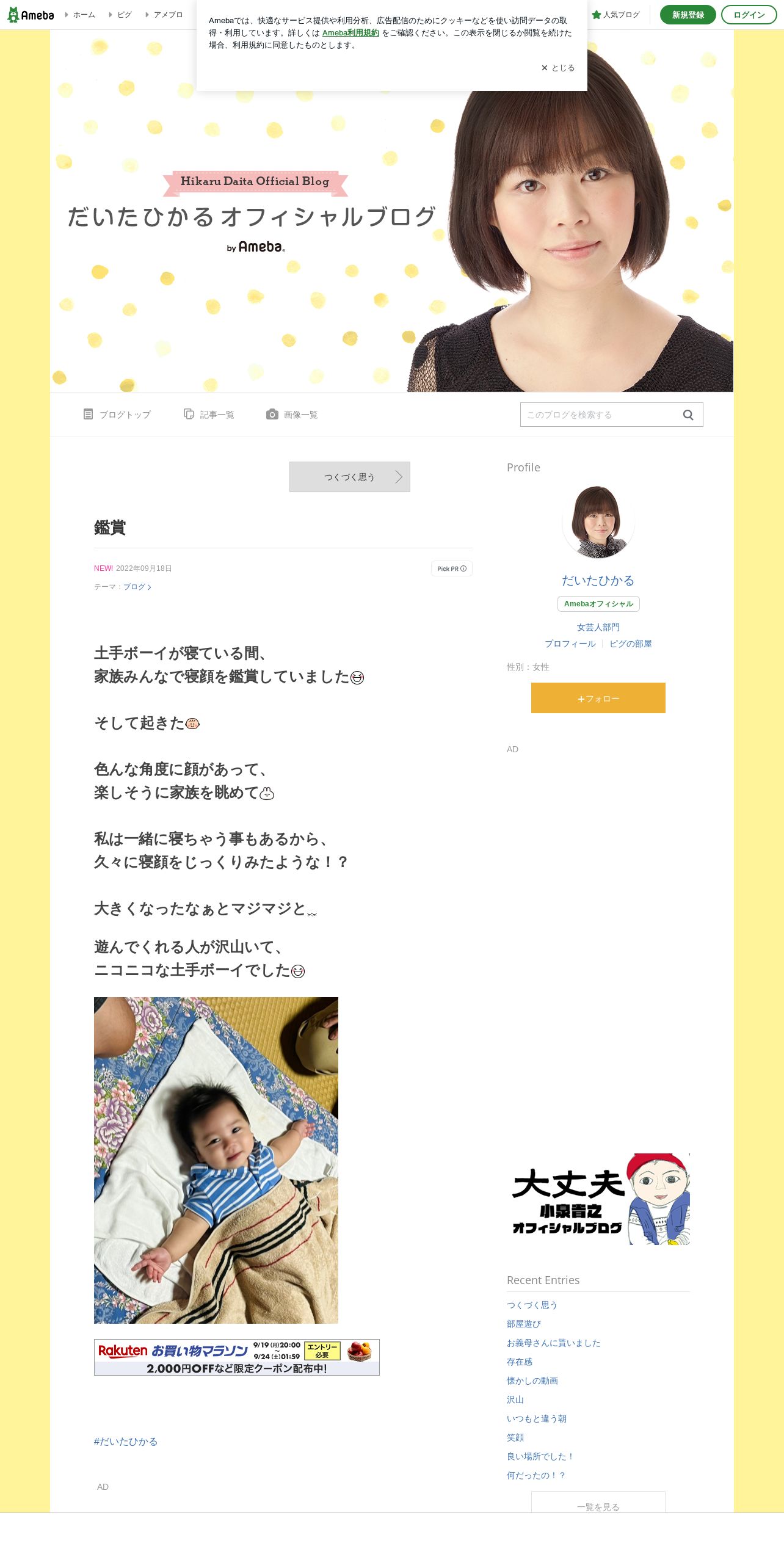Tap the ログイン button
The height and width of the screenshot is (1568, 784).
749,15
